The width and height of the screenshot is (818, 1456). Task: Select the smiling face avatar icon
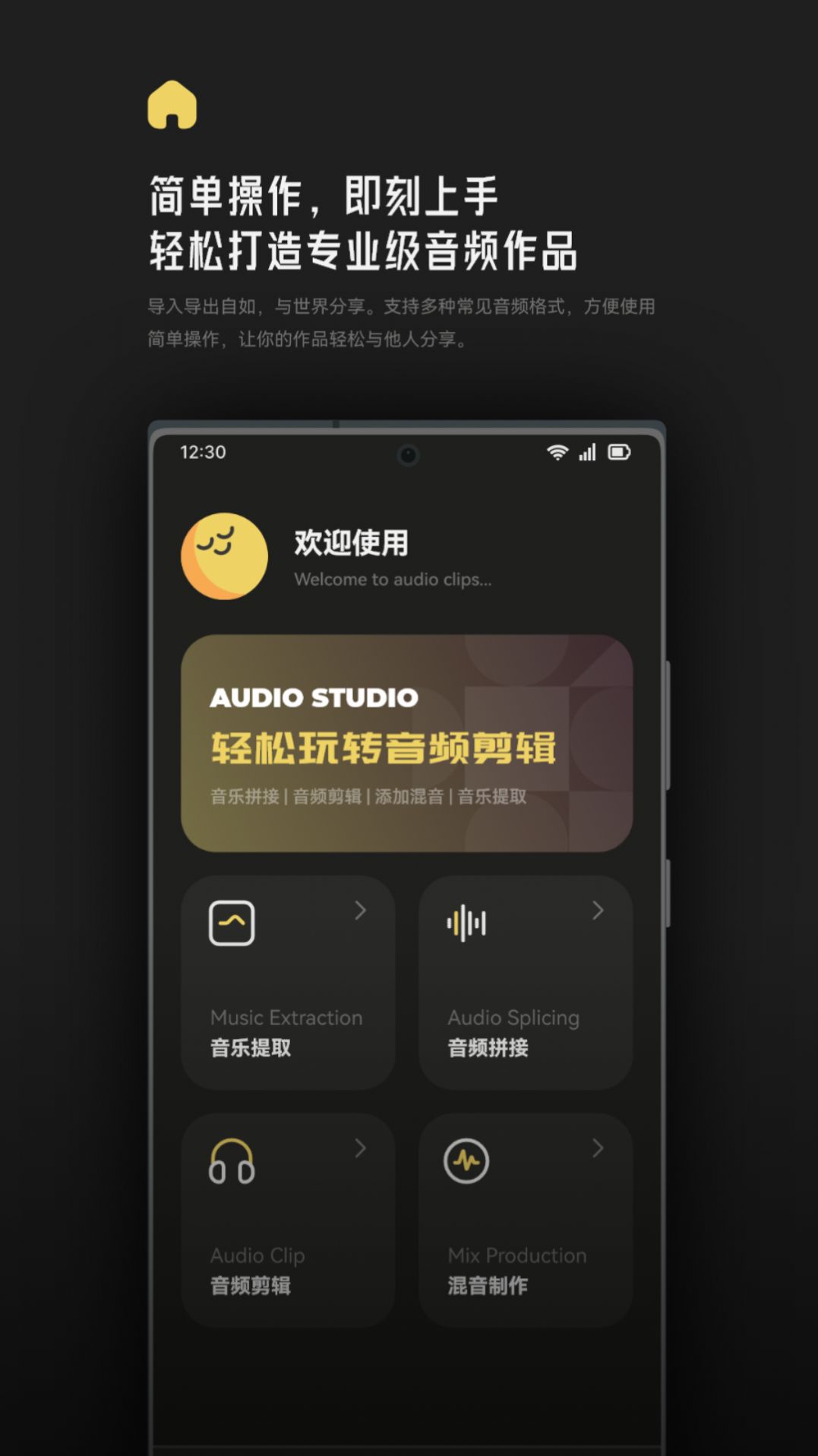223,556
